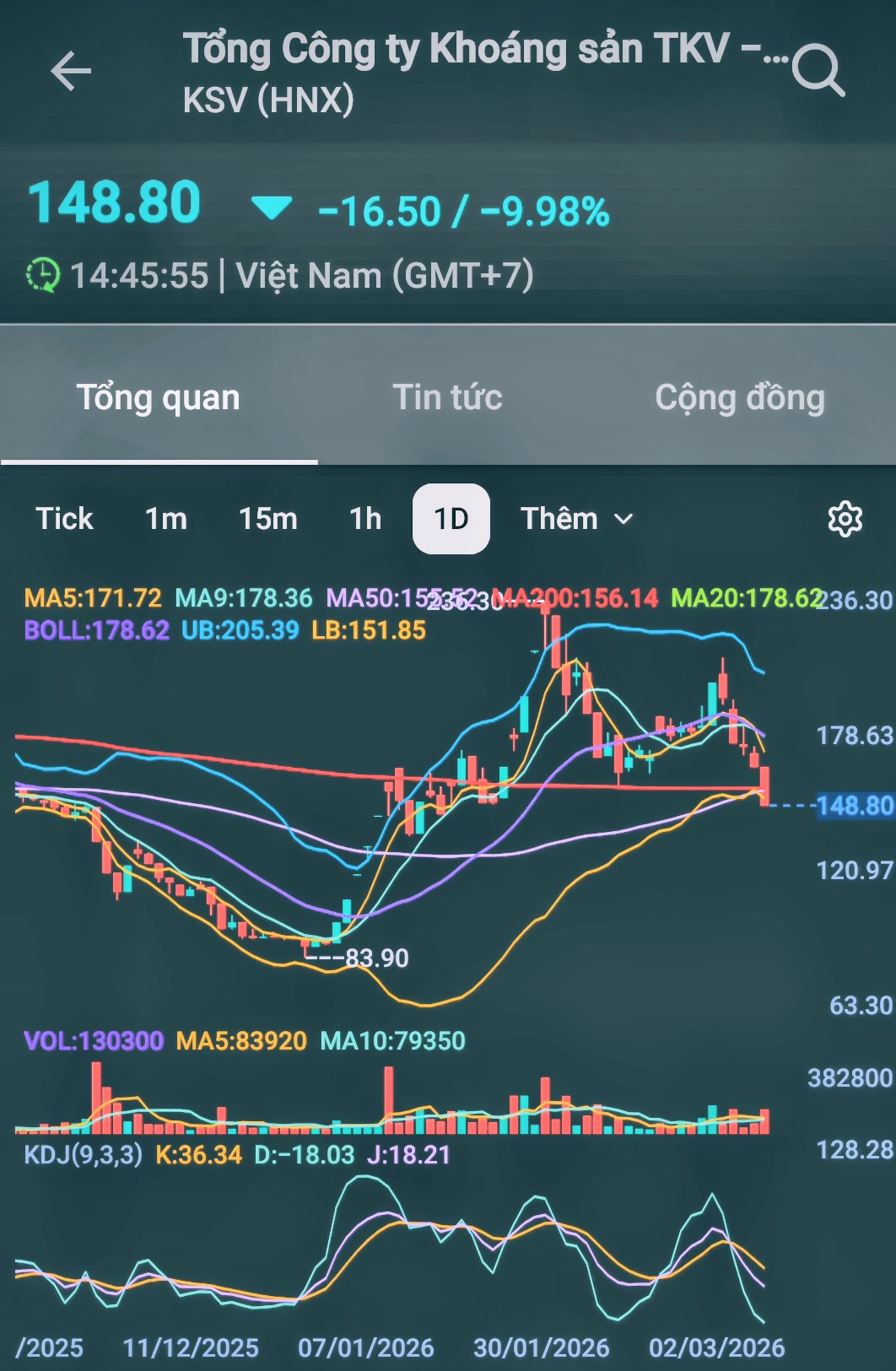Select the Tick chart interval

(x=64, y=519)
